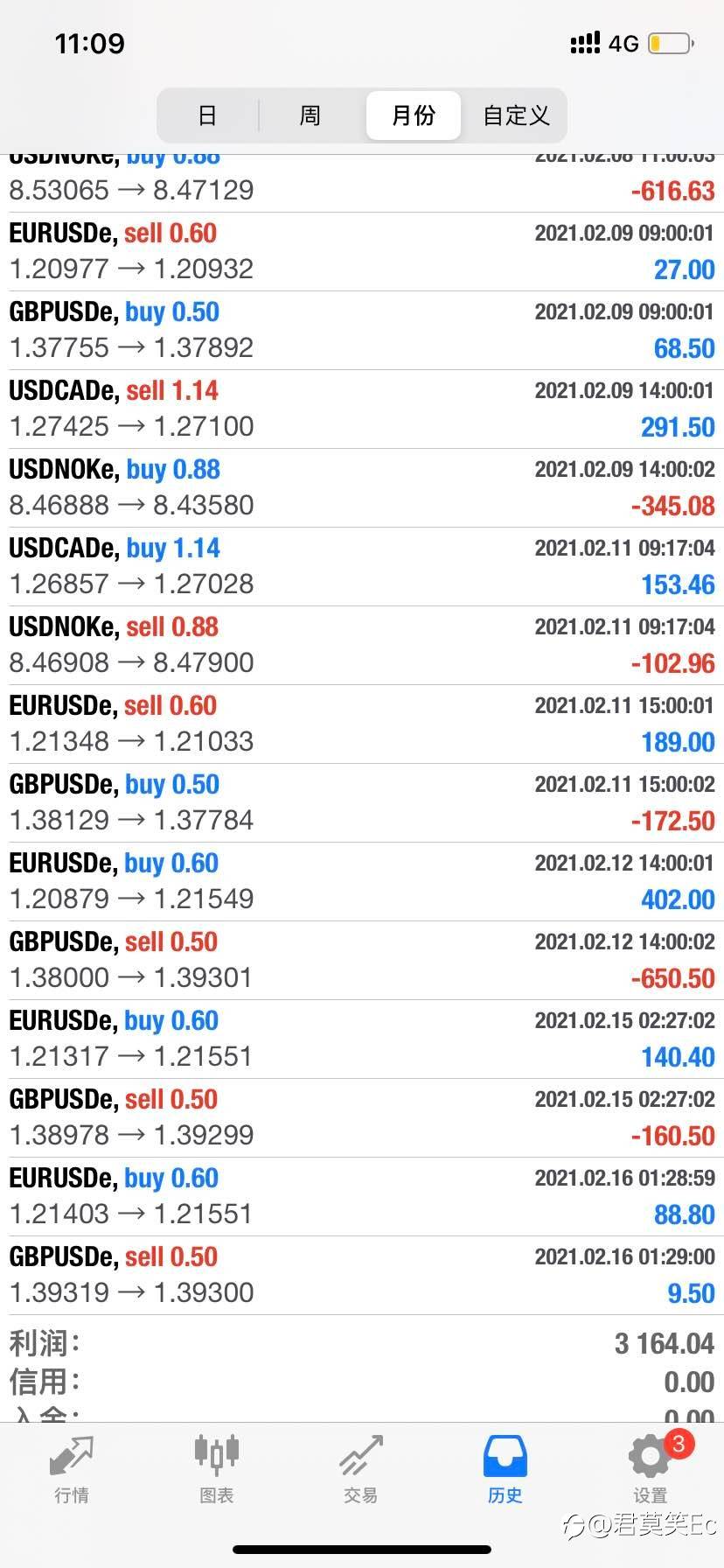724x1568 pixels.
Task: Open USDCADe sell 1.14 trade with profit 291.50
Action: (x=362, y=409)
